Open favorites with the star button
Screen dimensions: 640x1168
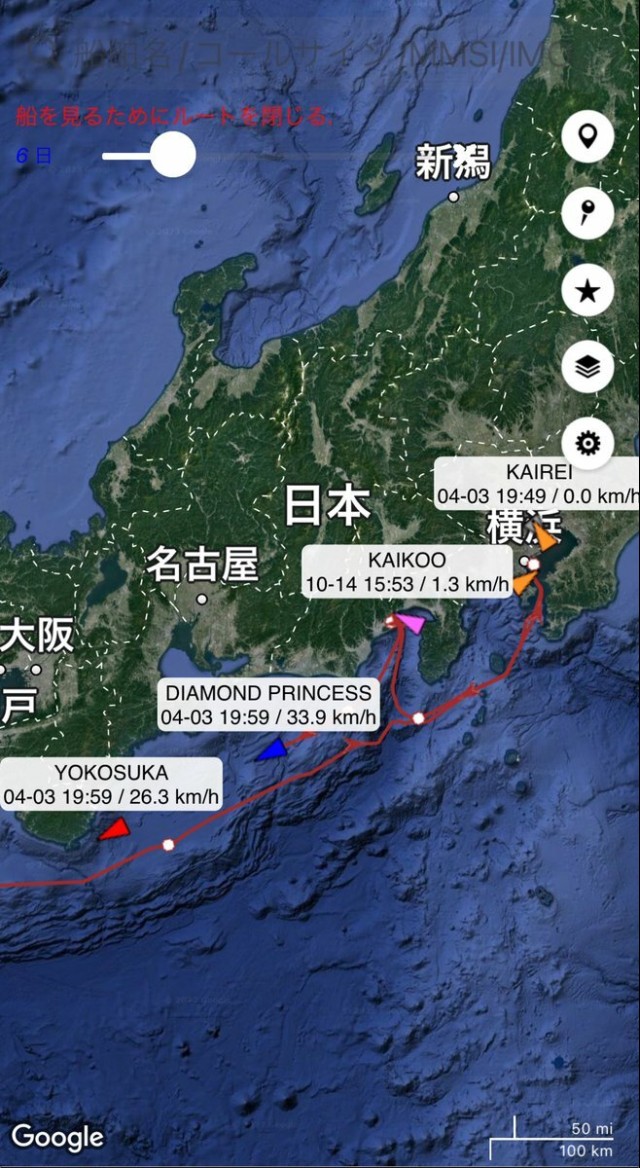point(587,290)
